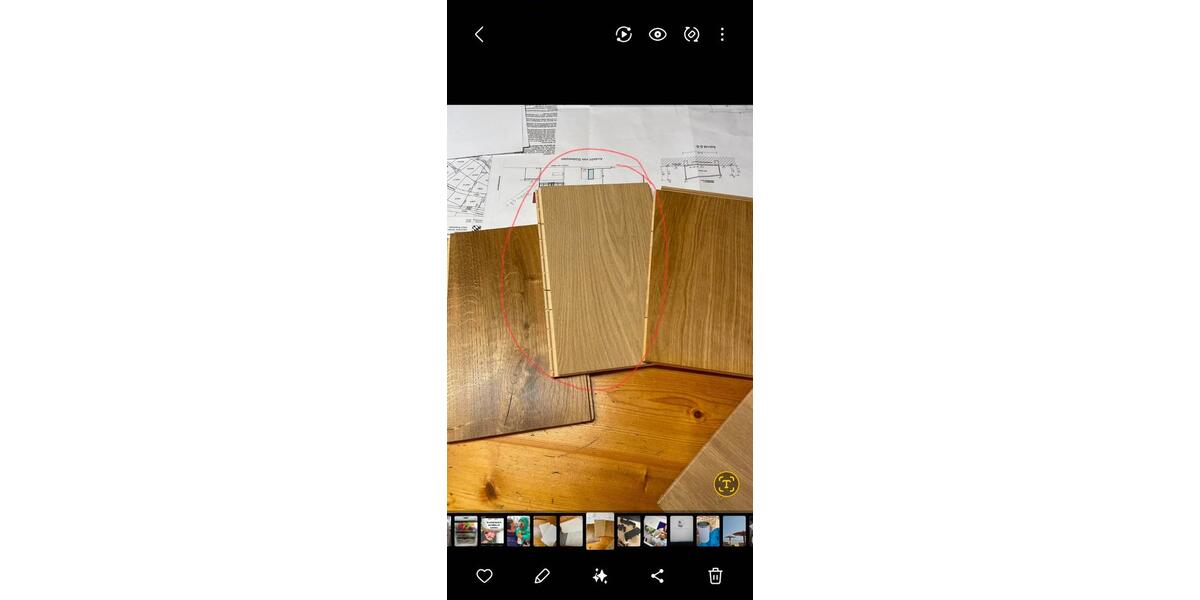1200x600 pixels.
Task: Open the beach umbrellas thumbnail
Action: 734,531
